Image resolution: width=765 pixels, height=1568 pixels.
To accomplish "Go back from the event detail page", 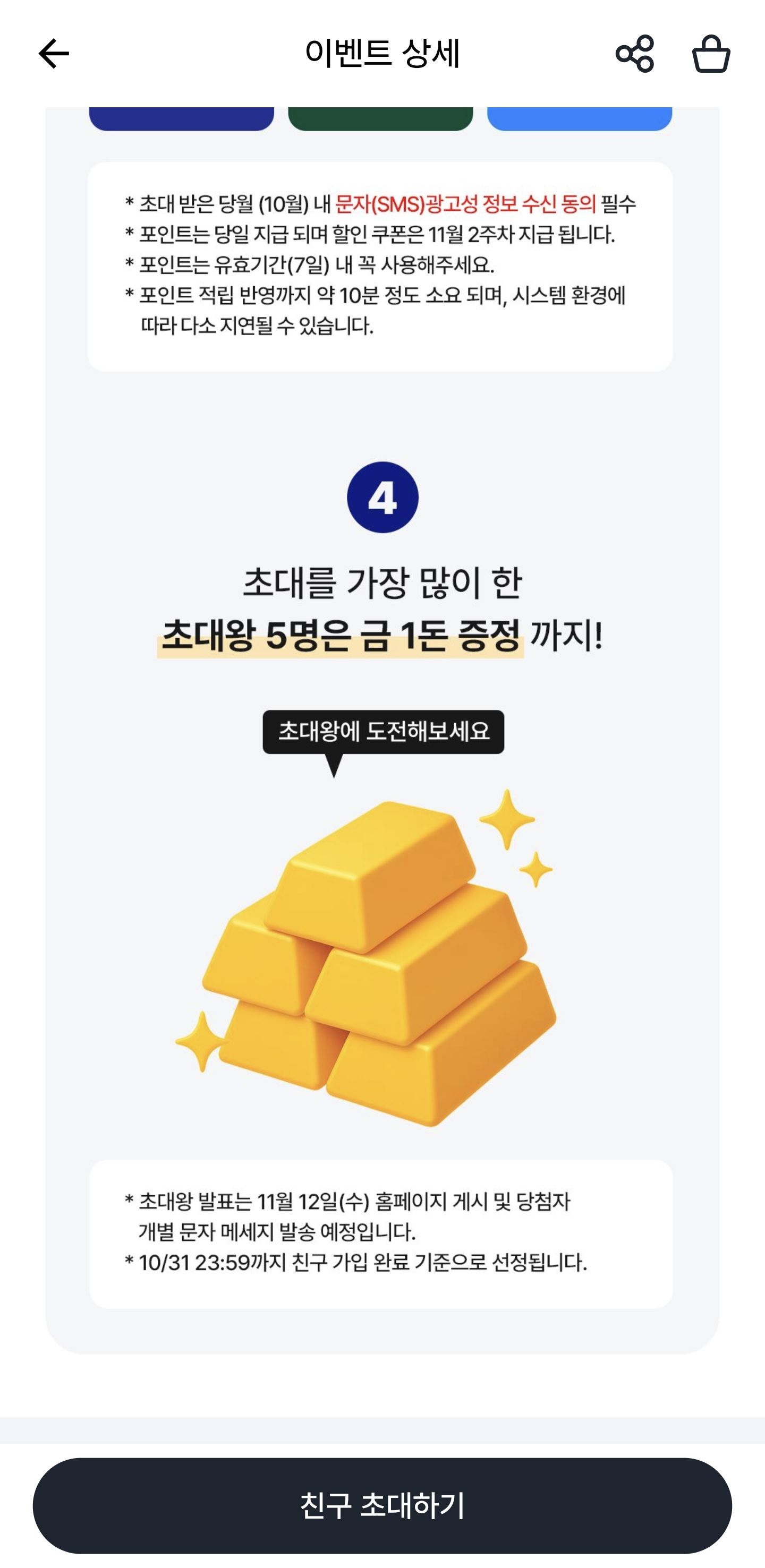I will 54,54.
